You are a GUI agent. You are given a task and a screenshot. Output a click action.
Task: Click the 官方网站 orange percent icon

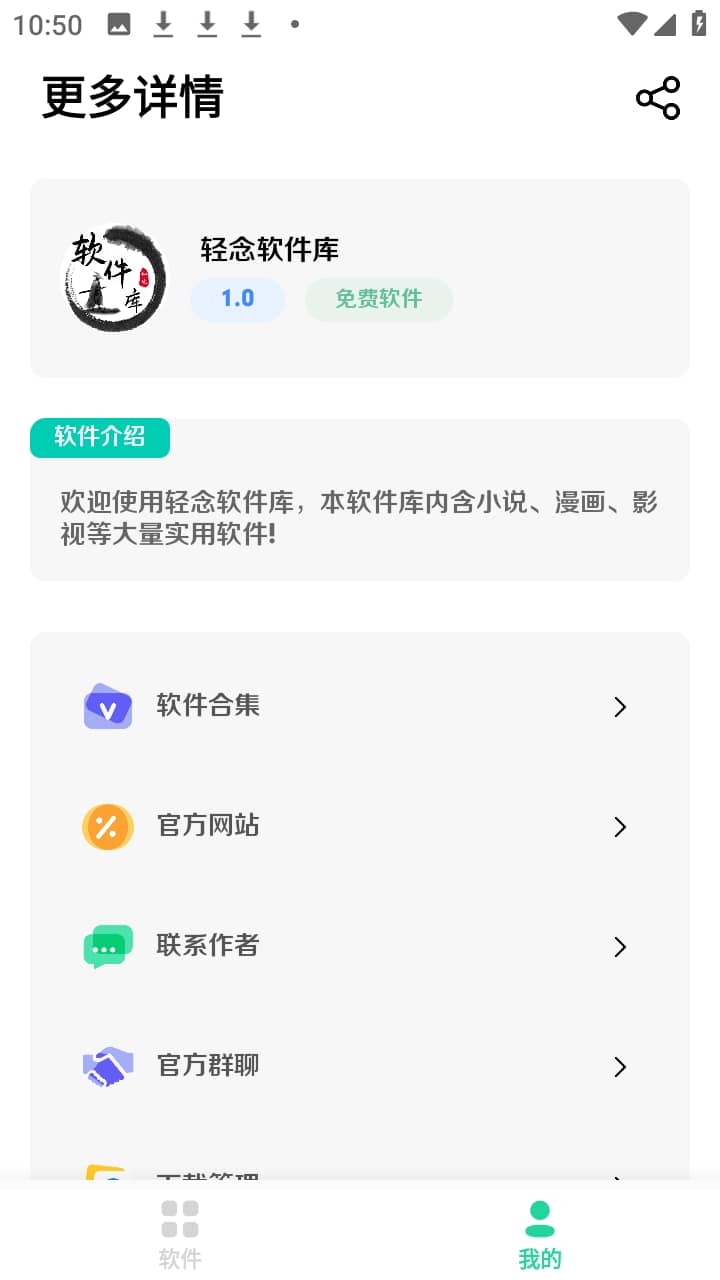(107, 826)
